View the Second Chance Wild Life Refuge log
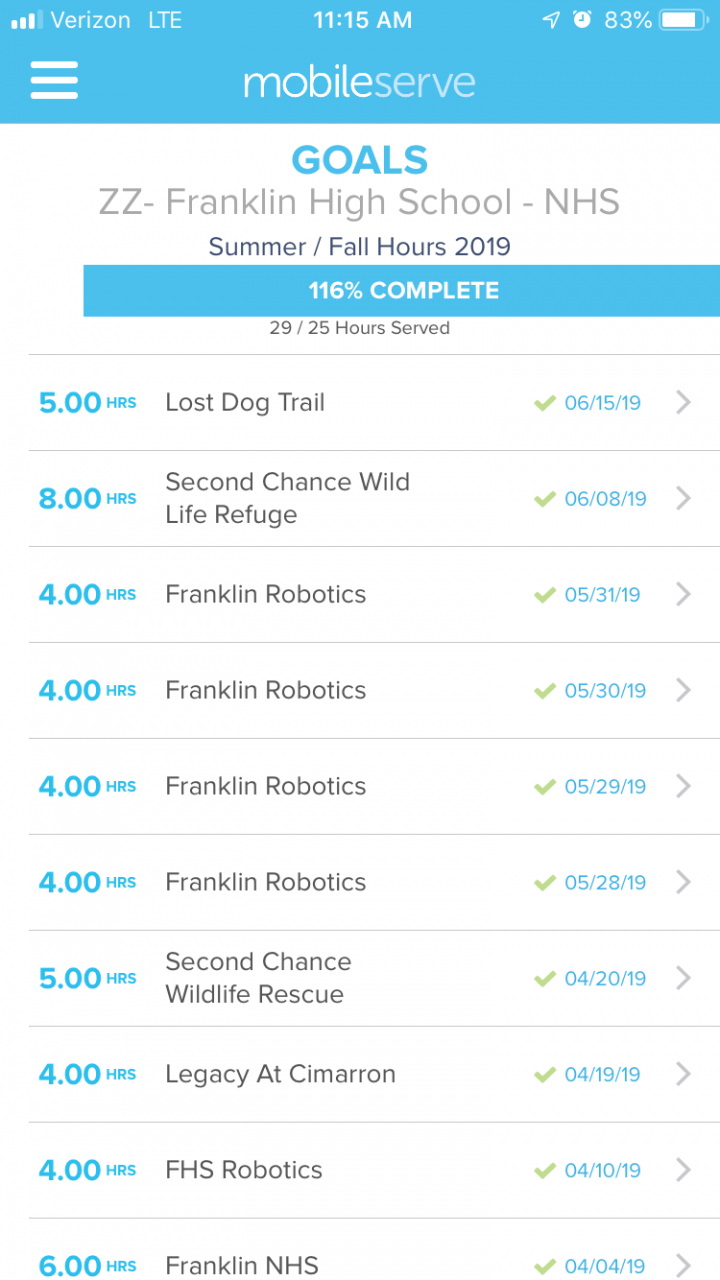The height and width of the screenshot is (1280, 720). coord(360,498)
